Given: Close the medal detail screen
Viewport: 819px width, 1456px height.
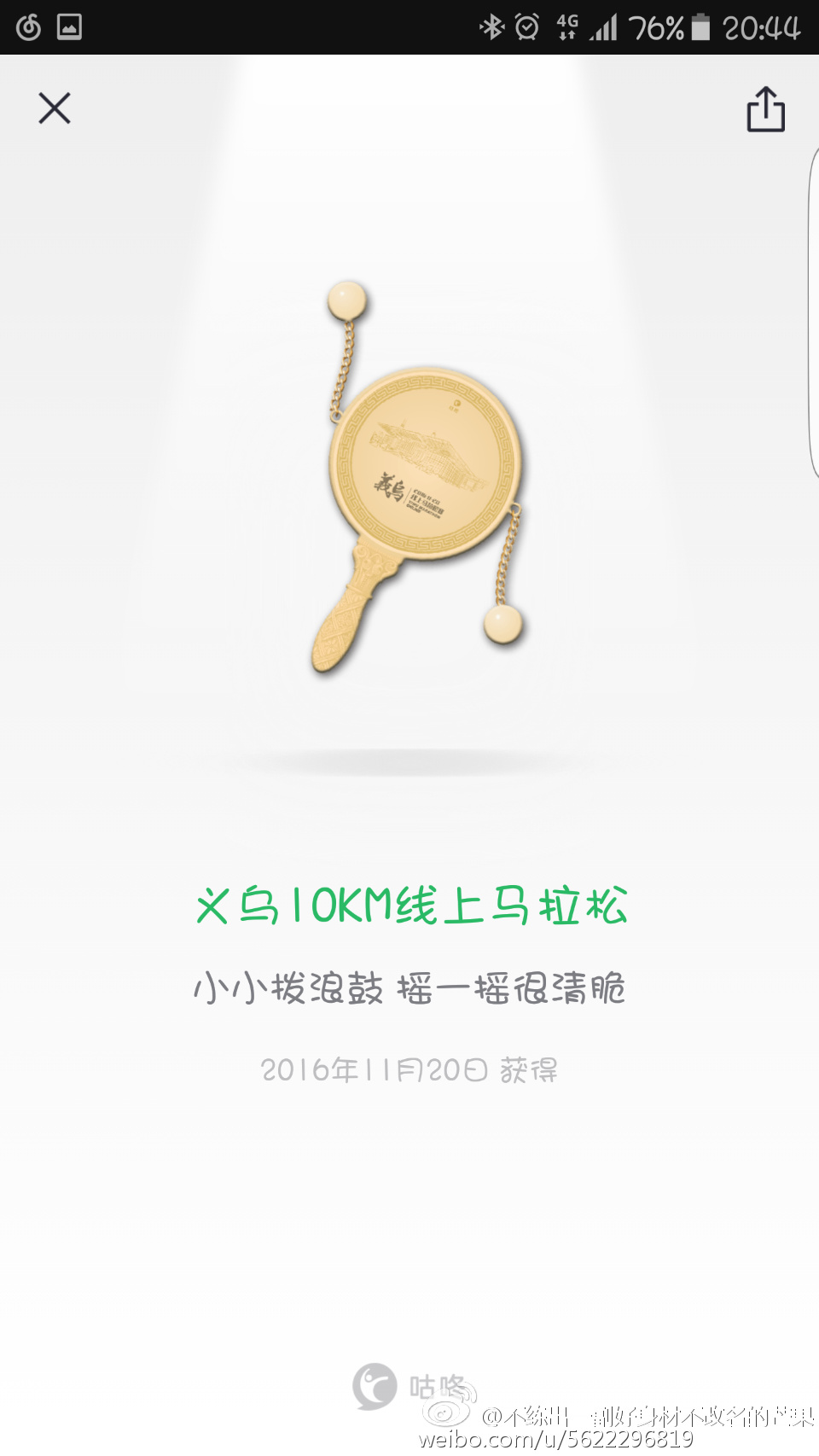Looking at the screenshot, I should point(55,108).
